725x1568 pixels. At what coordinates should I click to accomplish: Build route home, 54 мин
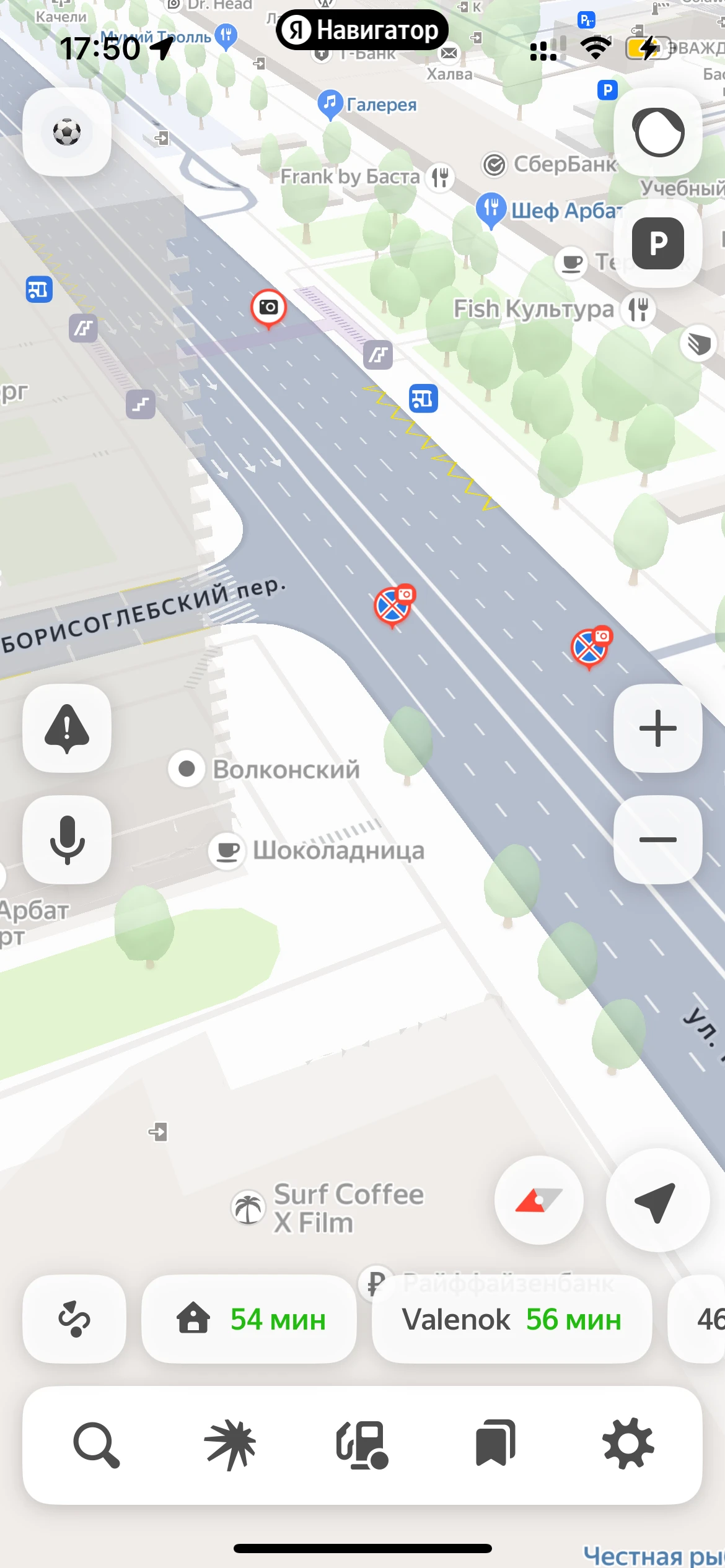pos(249,1319)
